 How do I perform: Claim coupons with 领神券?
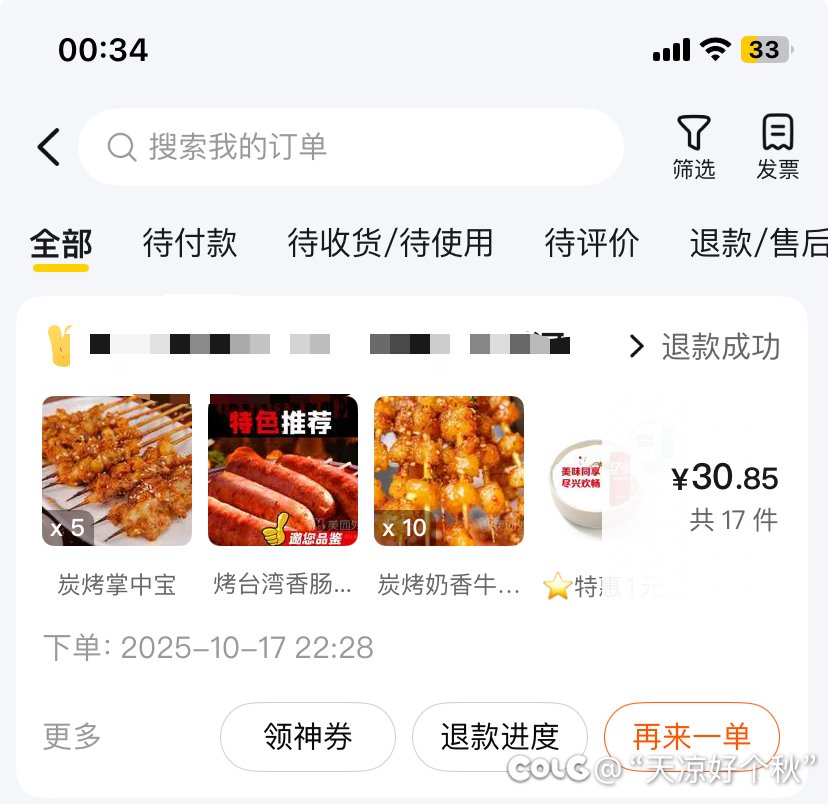308,737
